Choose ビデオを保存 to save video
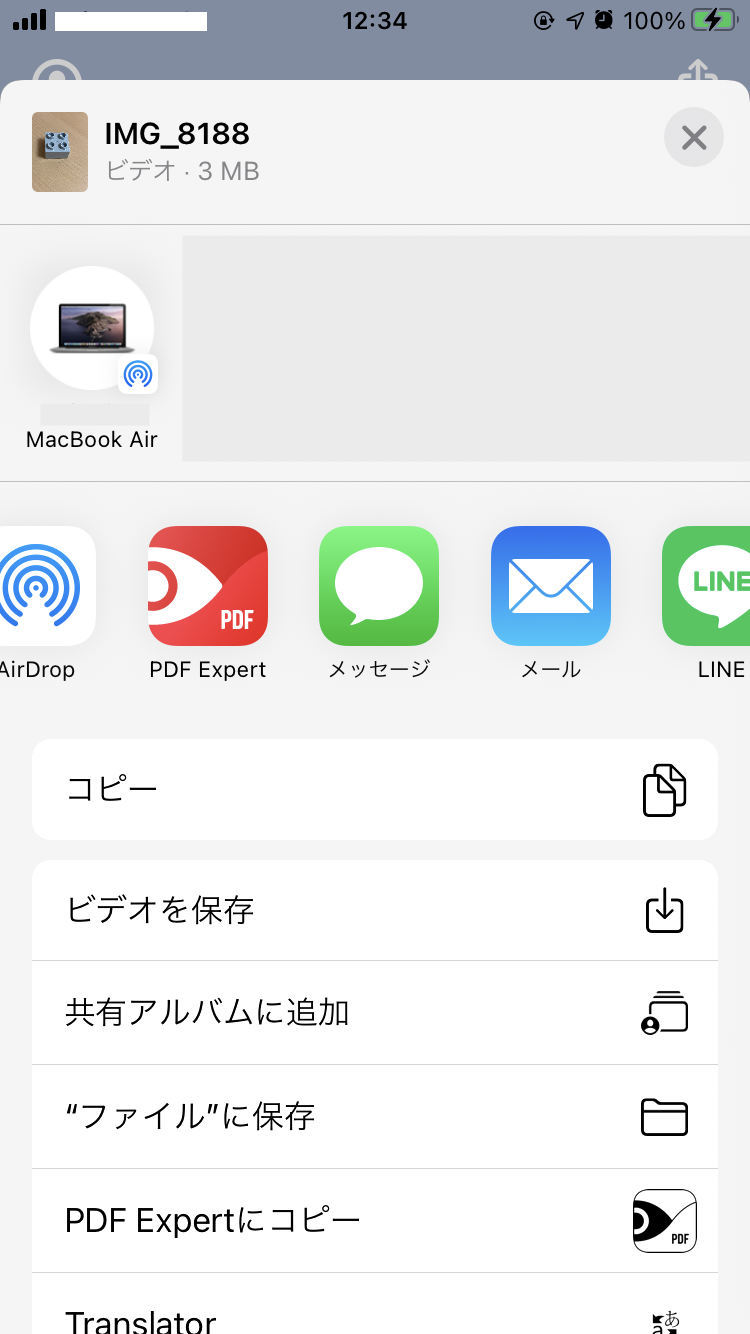Viewport: 750px width, 1334px height. click(375, 911)
